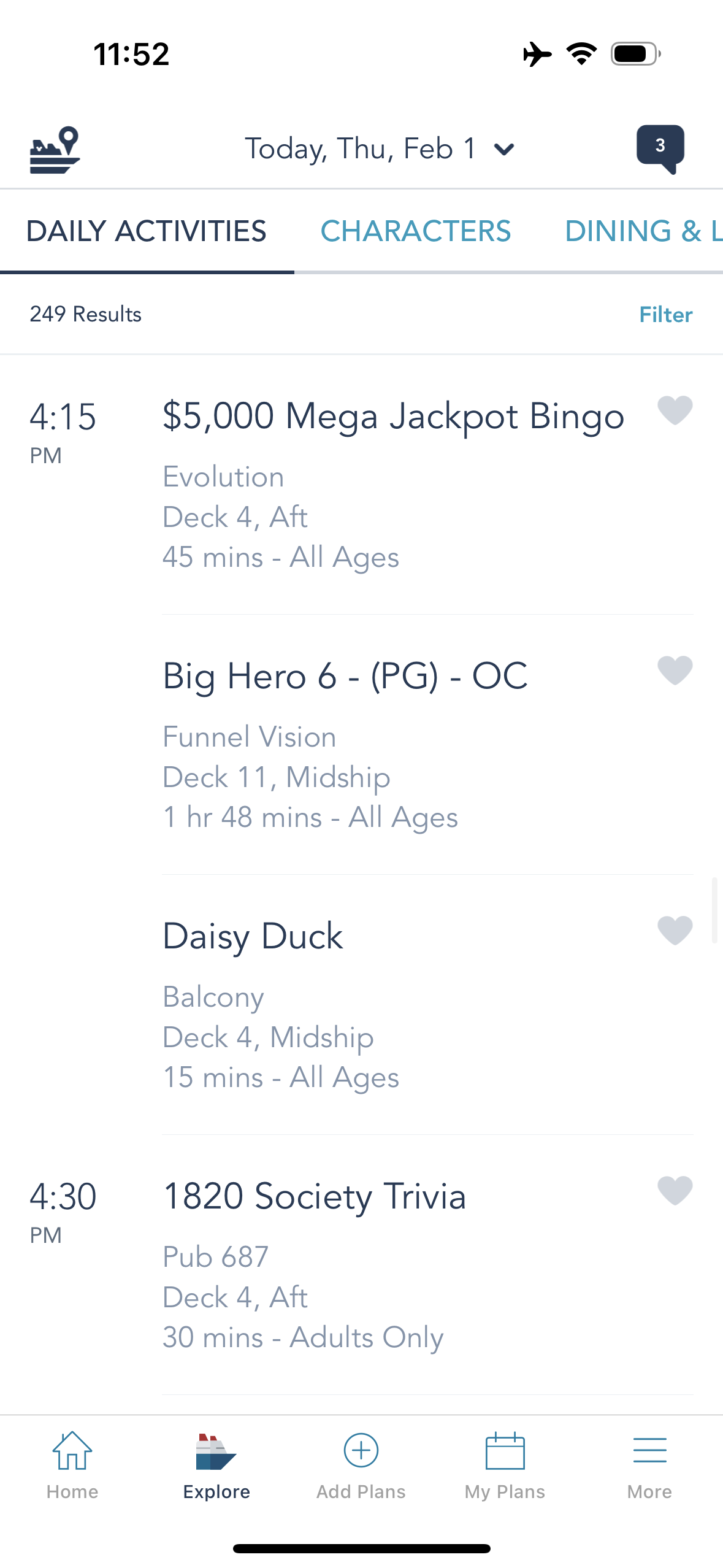Open 1820 Society Trivia details
The width and height of the screenshot is (723, 1568).
(x=314, y=1197)
